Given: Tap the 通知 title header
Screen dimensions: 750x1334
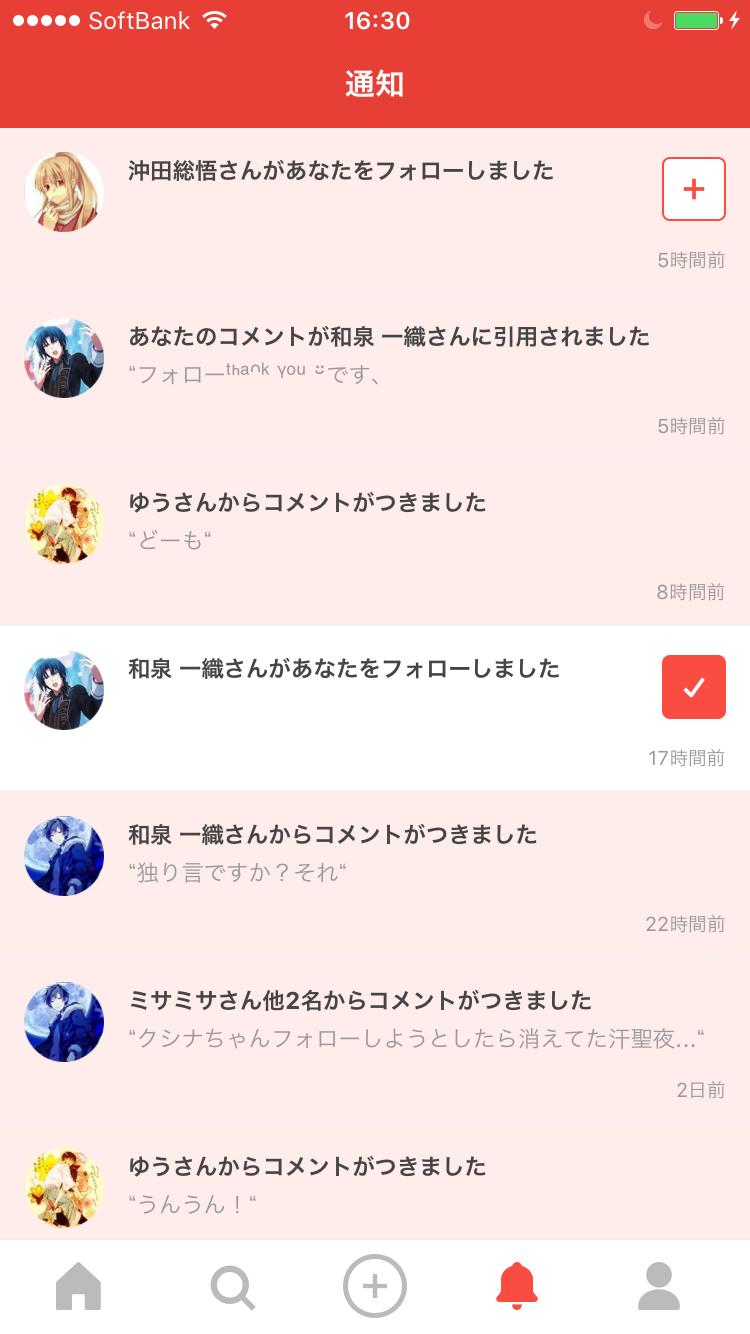Looking at the screenshot, I should (374, 85).
